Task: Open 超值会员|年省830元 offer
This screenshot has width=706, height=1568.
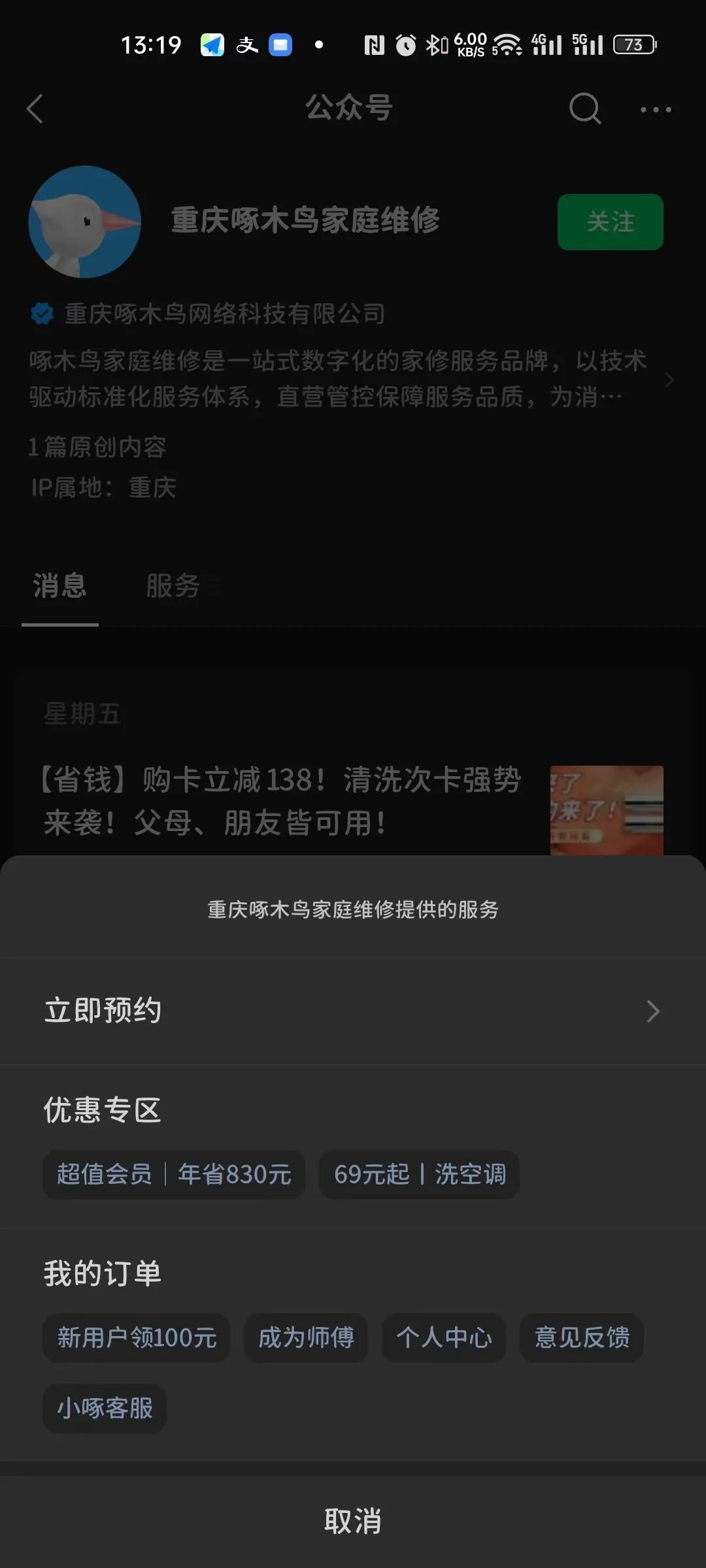Action: 173,1174
